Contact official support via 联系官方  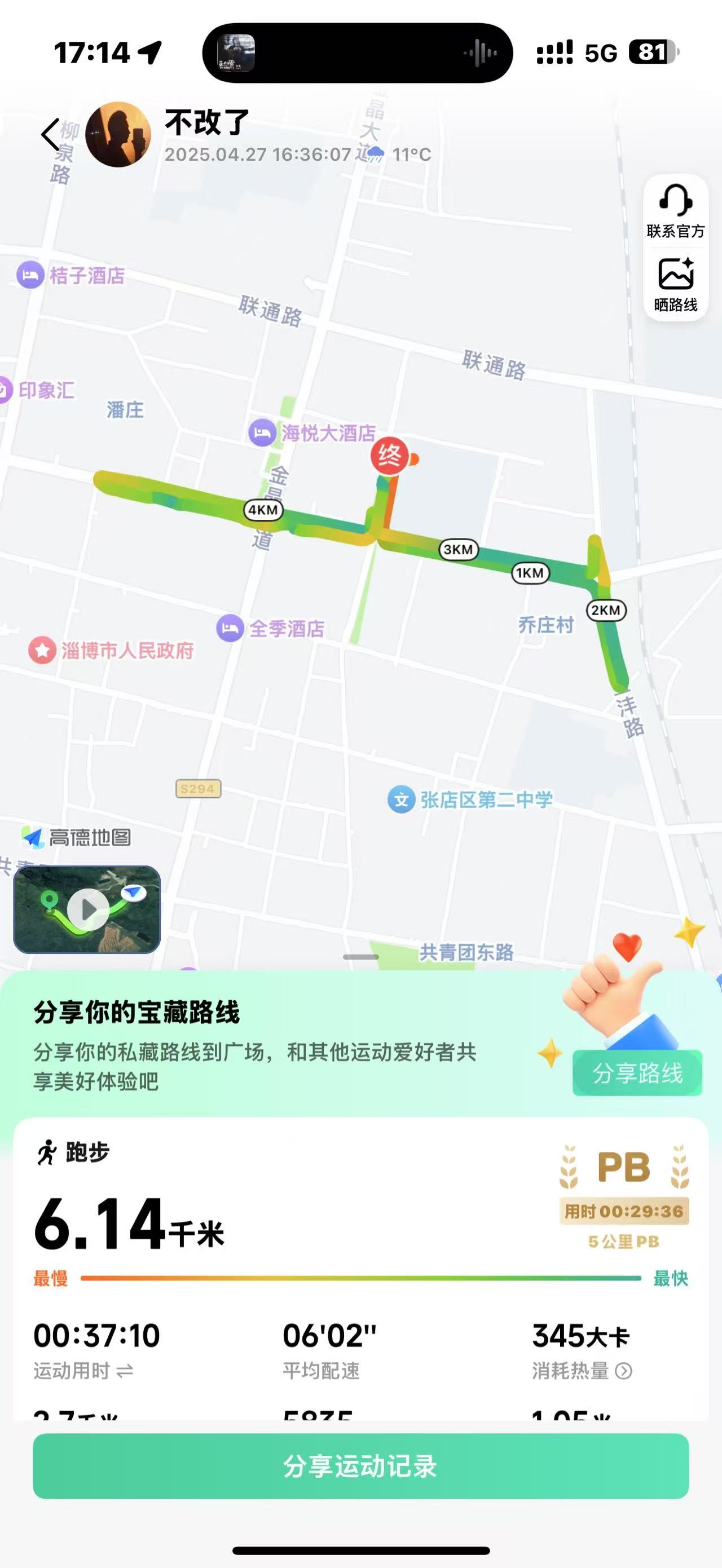675,212
